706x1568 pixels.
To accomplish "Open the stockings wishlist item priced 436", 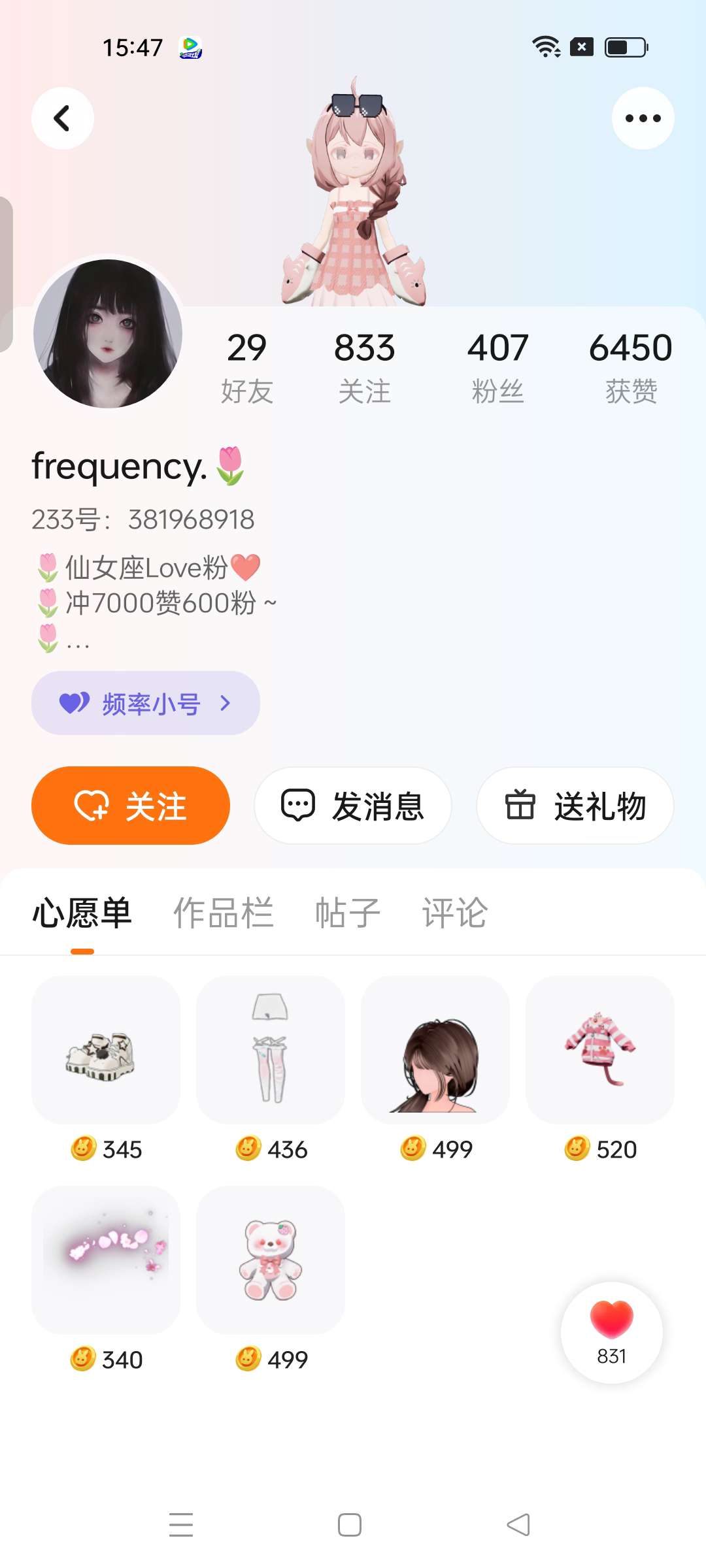I will click(271, 1050).
